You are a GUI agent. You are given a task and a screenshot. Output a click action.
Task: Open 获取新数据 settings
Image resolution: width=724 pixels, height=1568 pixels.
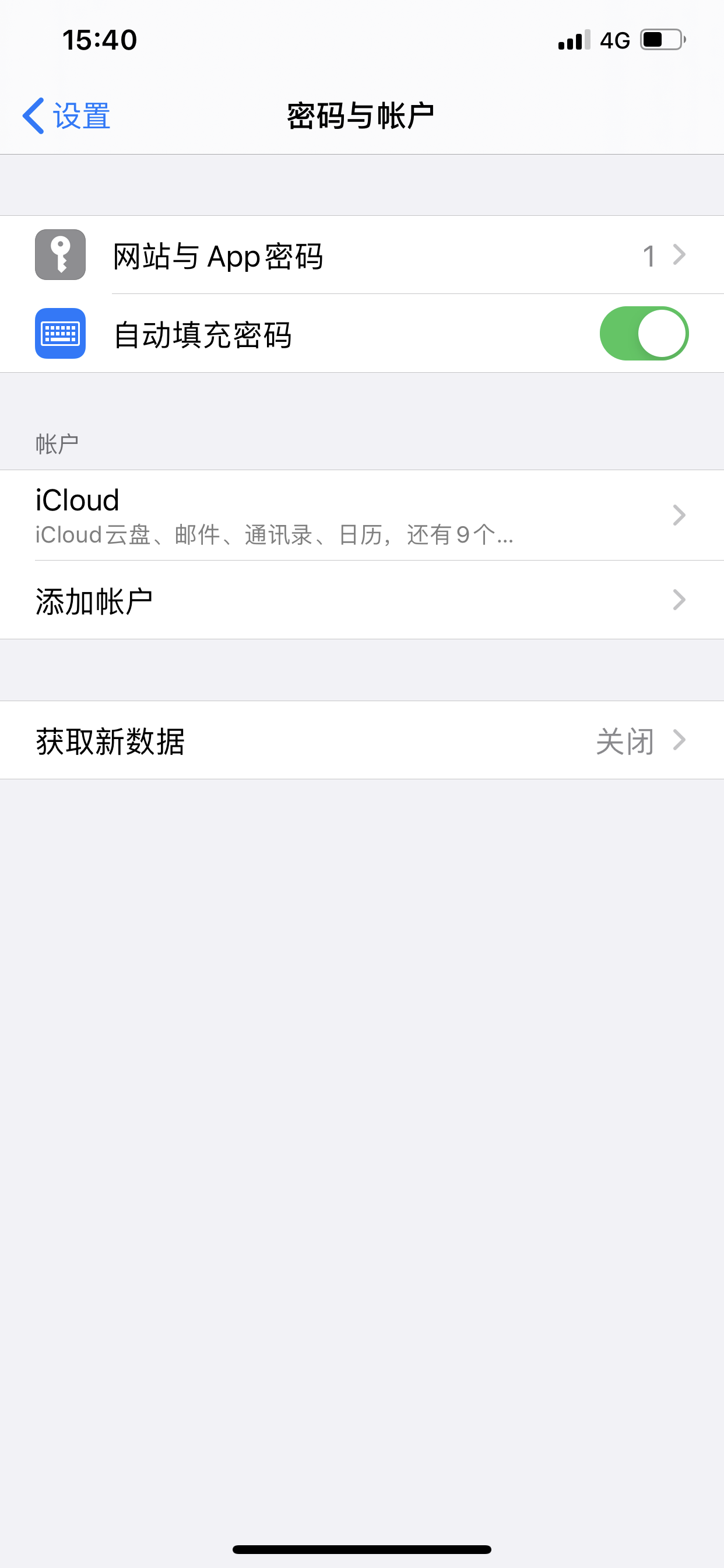(x=361, y=740)
